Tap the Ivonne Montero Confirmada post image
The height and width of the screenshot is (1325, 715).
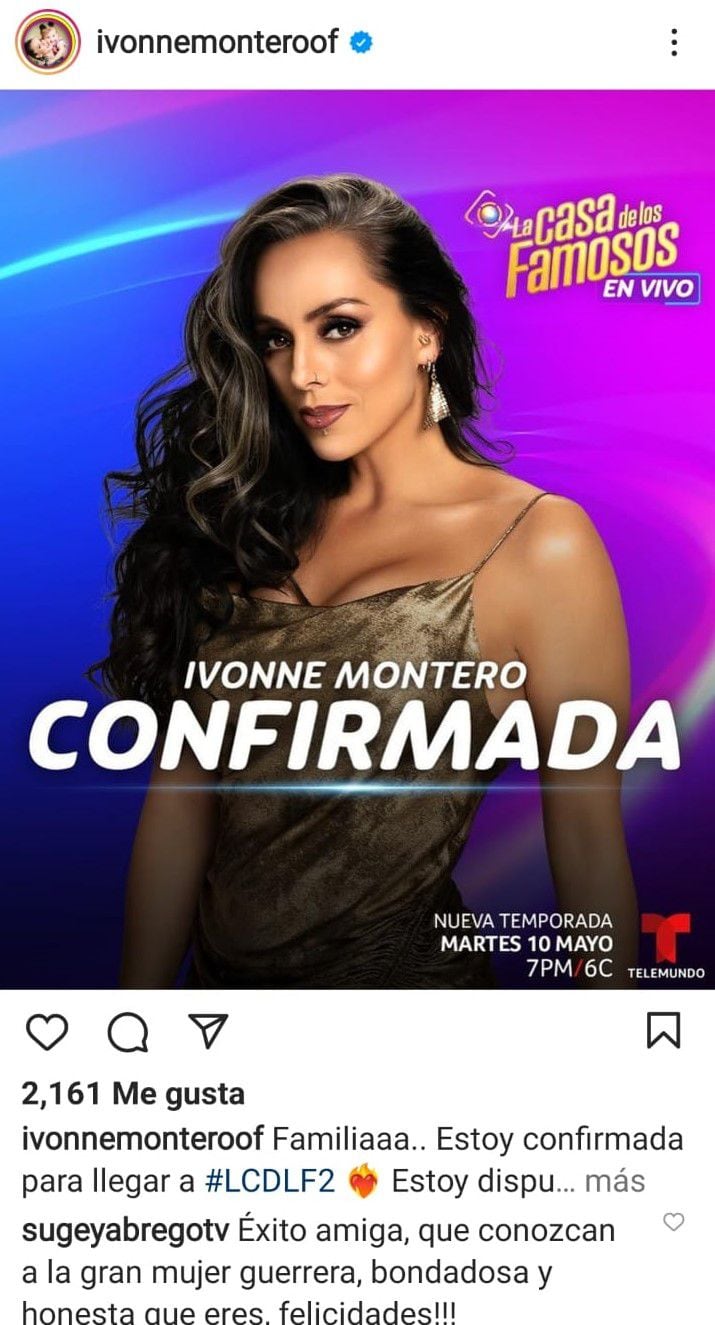[357, 540]
